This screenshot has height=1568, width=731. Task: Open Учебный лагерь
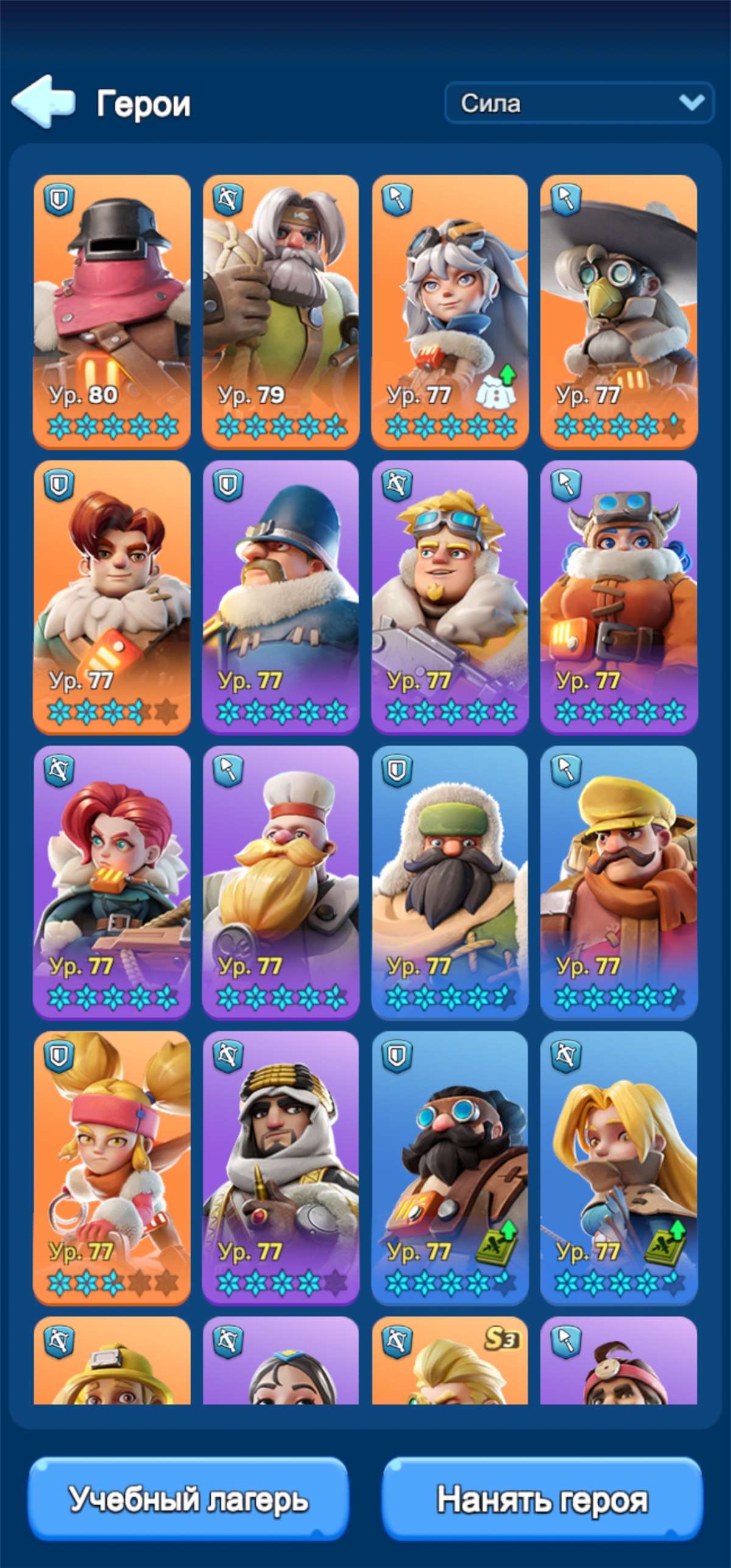click(x=188, y=1499)
